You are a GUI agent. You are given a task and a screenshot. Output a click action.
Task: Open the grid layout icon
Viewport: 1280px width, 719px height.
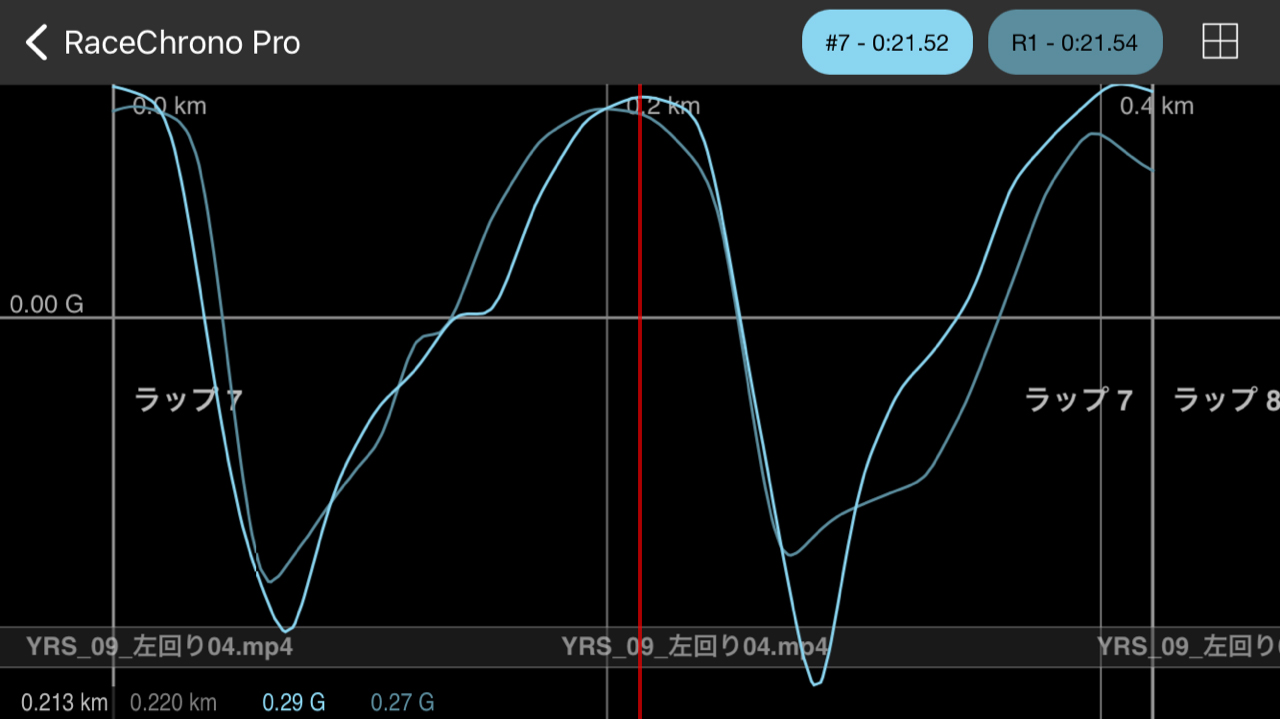tap(1219, 42)
